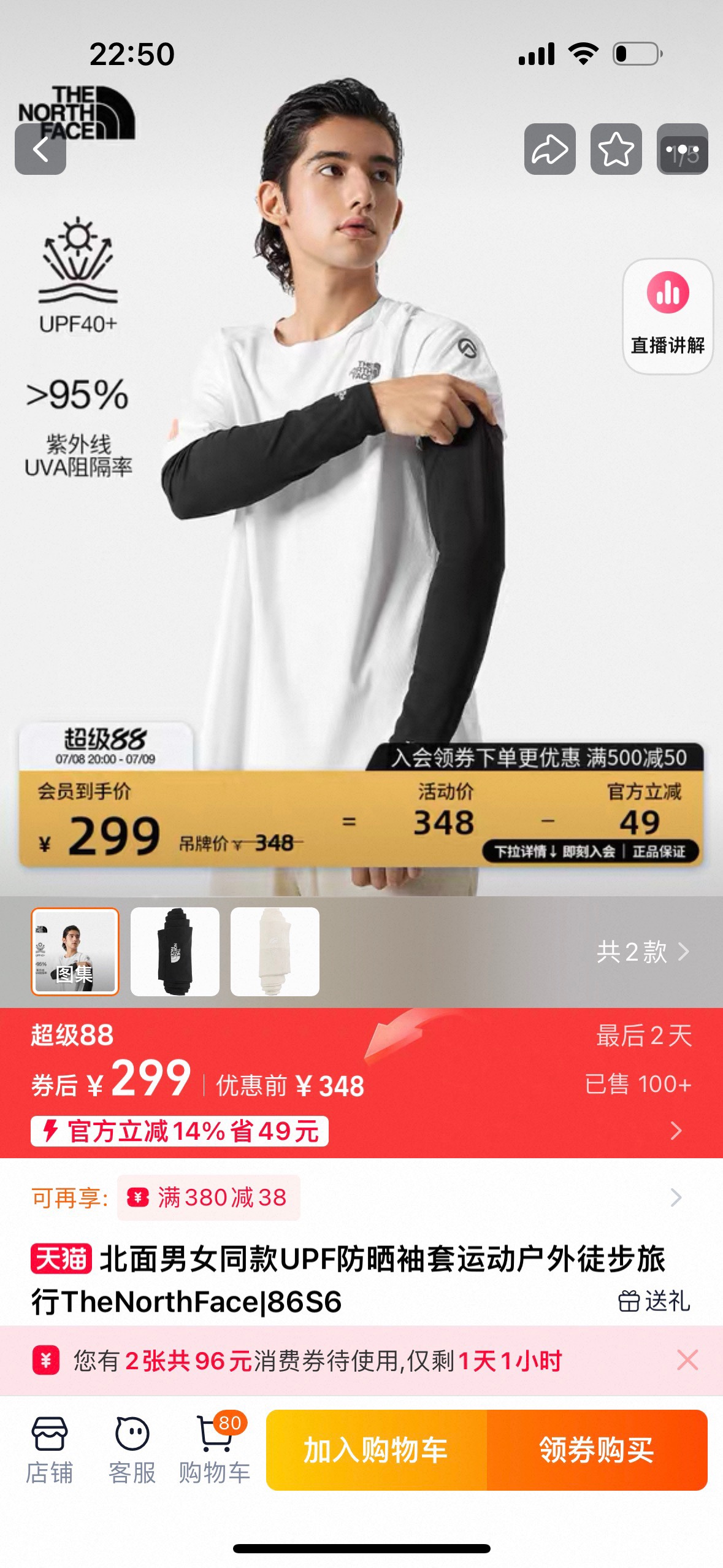Tap 送礼 to send as gift

click(654, 1300)
